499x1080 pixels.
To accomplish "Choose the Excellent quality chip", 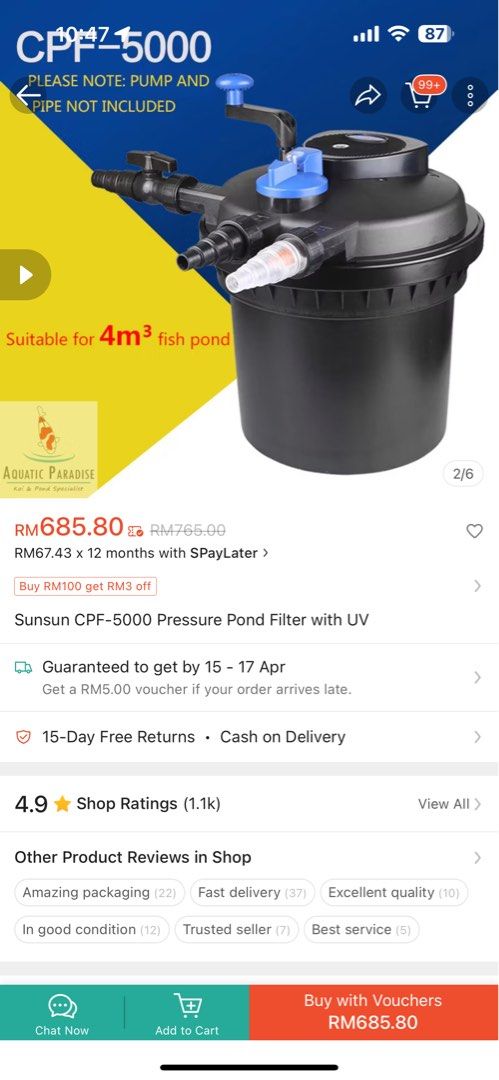I will [x=394, y=893].
